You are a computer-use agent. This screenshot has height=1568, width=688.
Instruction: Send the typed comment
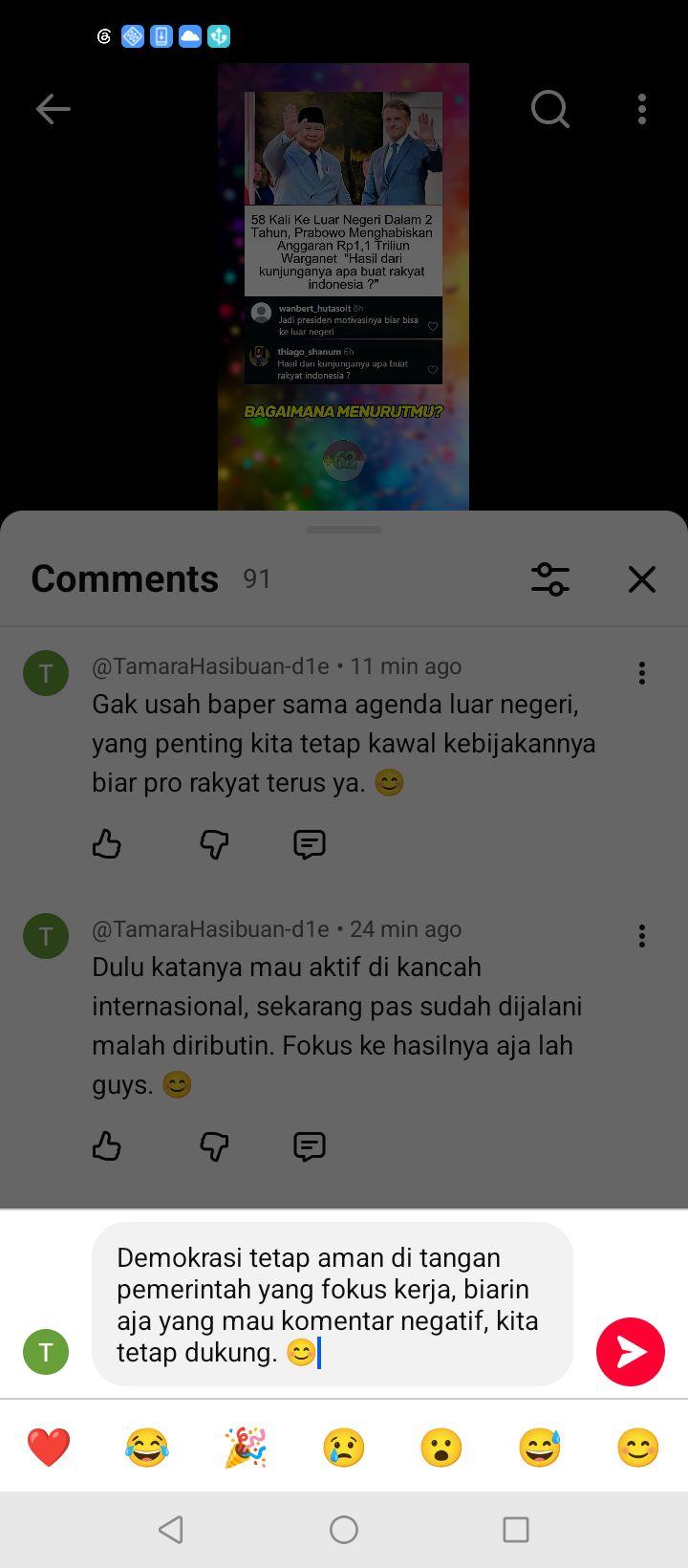(x=631, y=1351)
